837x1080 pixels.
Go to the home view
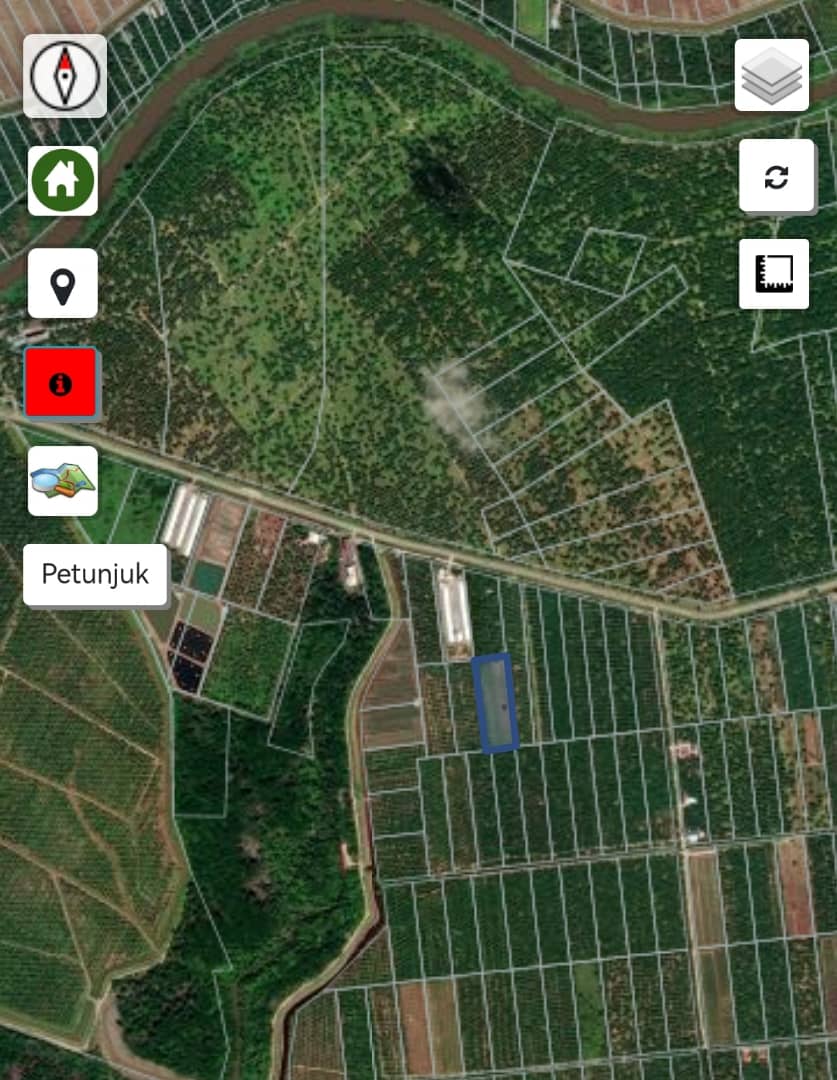coord(63,180)
